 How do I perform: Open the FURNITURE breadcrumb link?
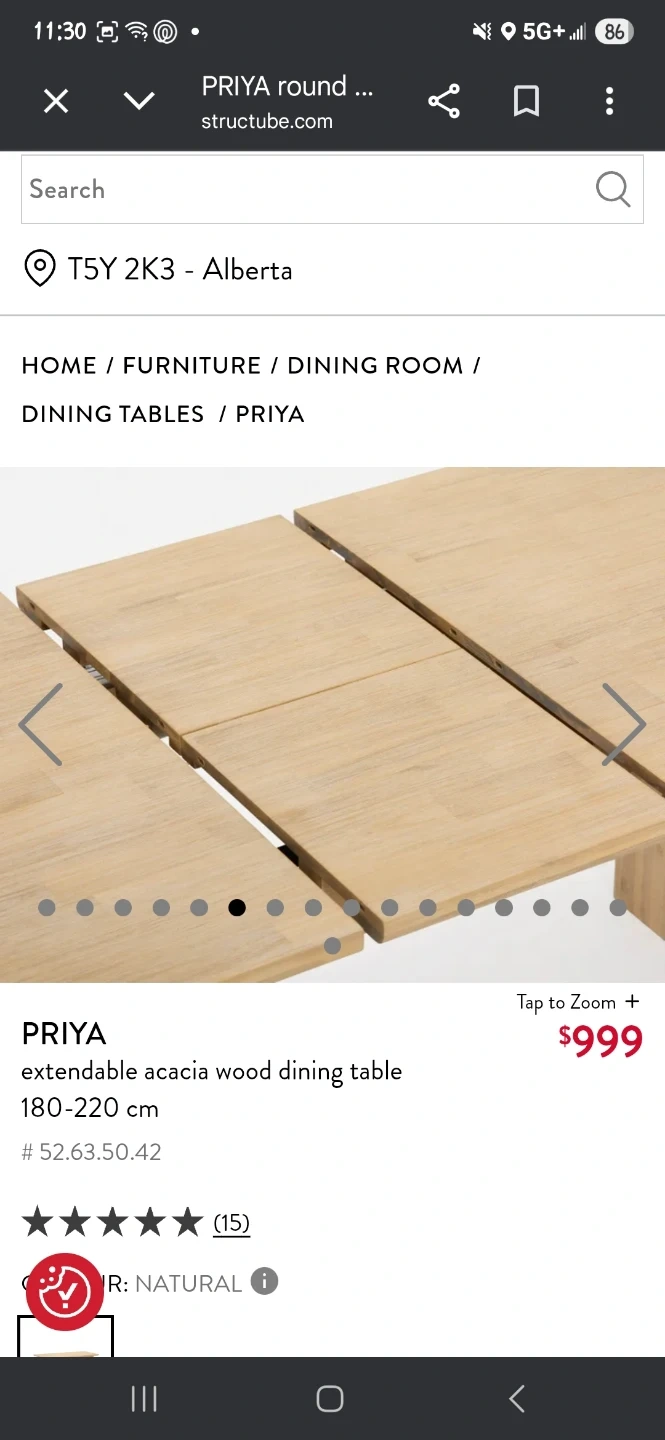(x=191, y=366)
